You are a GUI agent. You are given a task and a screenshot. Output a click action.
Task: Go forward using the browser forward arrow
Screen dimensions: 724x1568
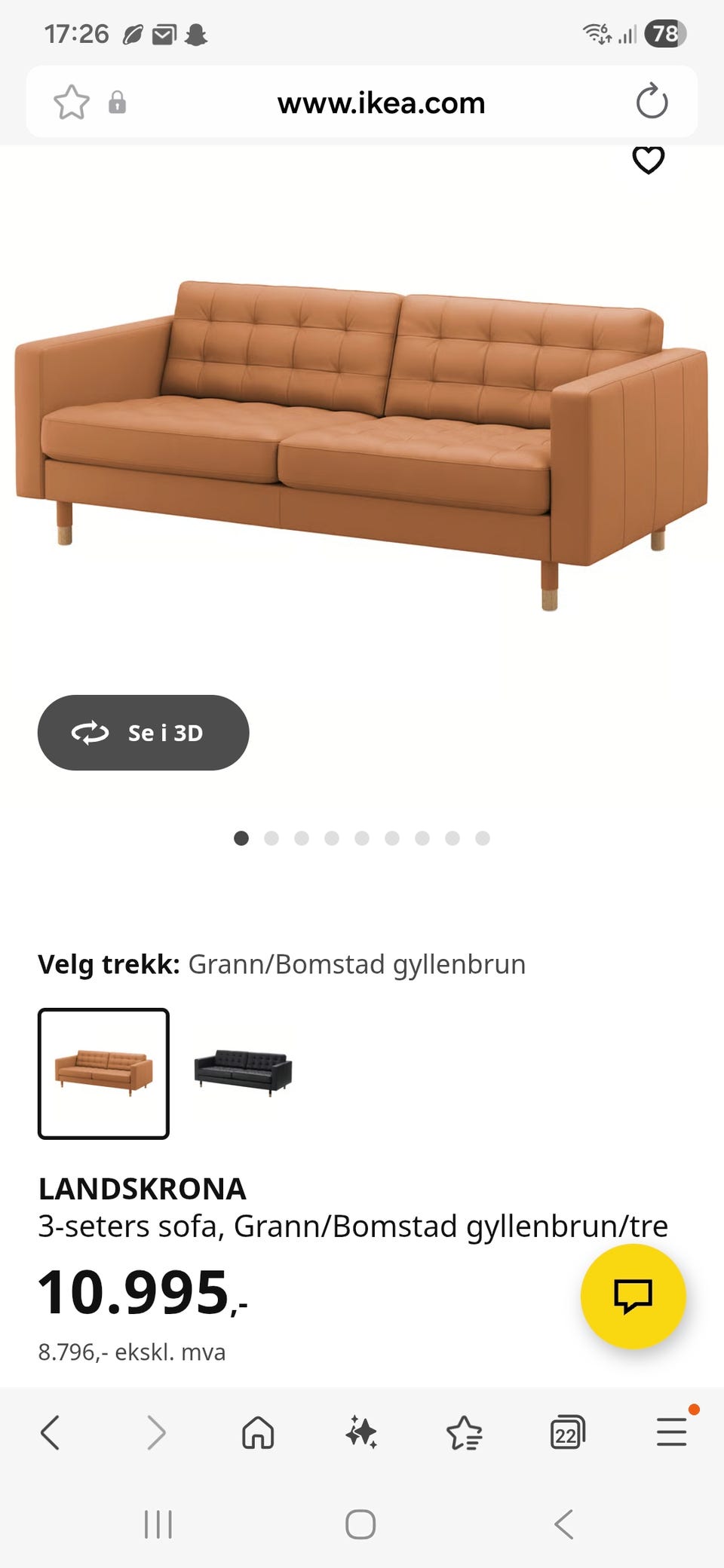[x=155, y=1433]
